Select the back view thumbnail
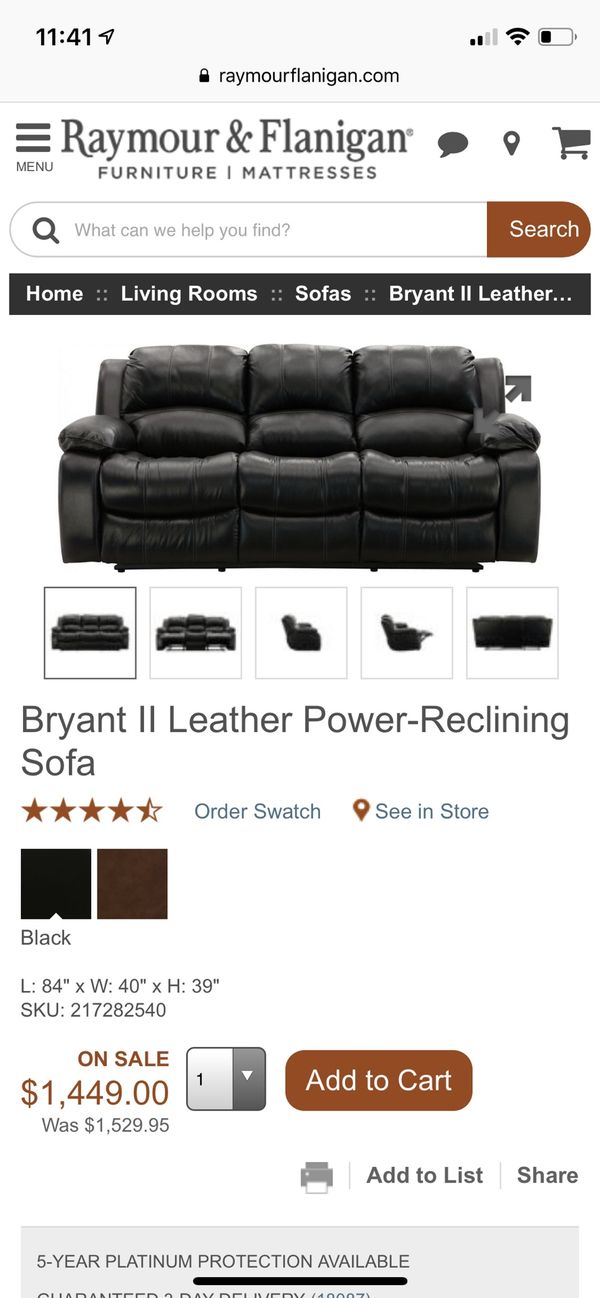Image resolution: width=600 pixels, height=1298 pixels. (512, 632)
